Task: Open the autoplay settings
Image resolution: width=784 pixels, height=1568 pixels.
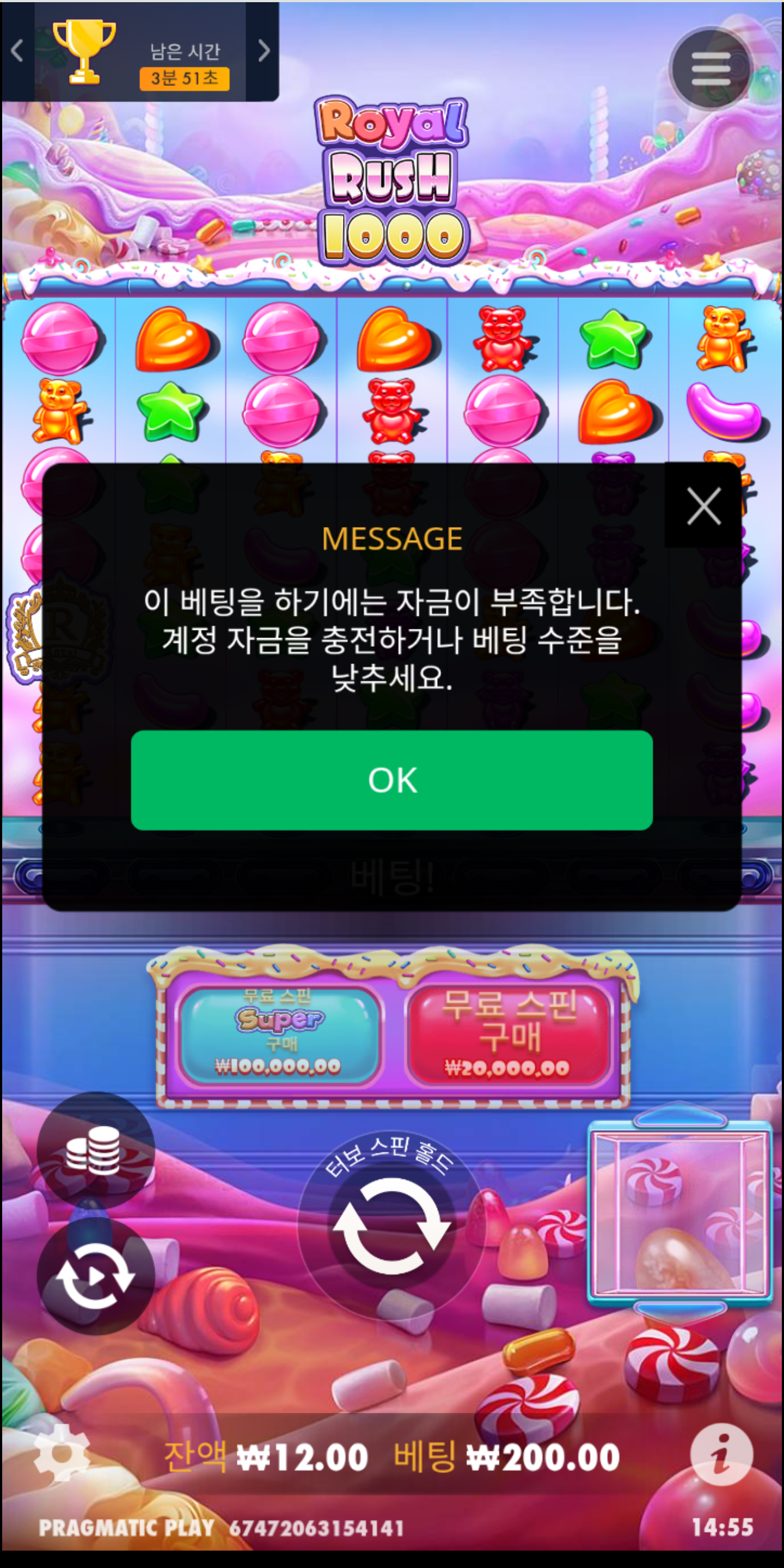Action: (x=95, y=1276)
